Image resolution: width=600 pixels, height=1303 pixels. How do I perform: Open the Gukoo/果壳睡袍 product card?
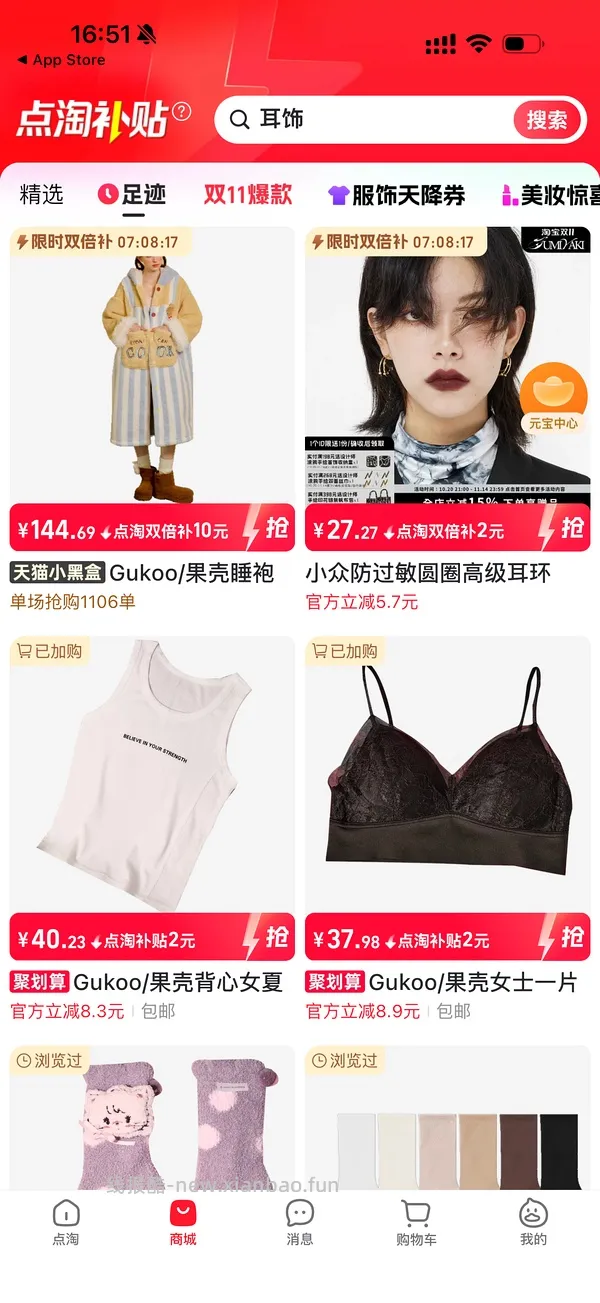pyautogui.click(x=152, y=420)
